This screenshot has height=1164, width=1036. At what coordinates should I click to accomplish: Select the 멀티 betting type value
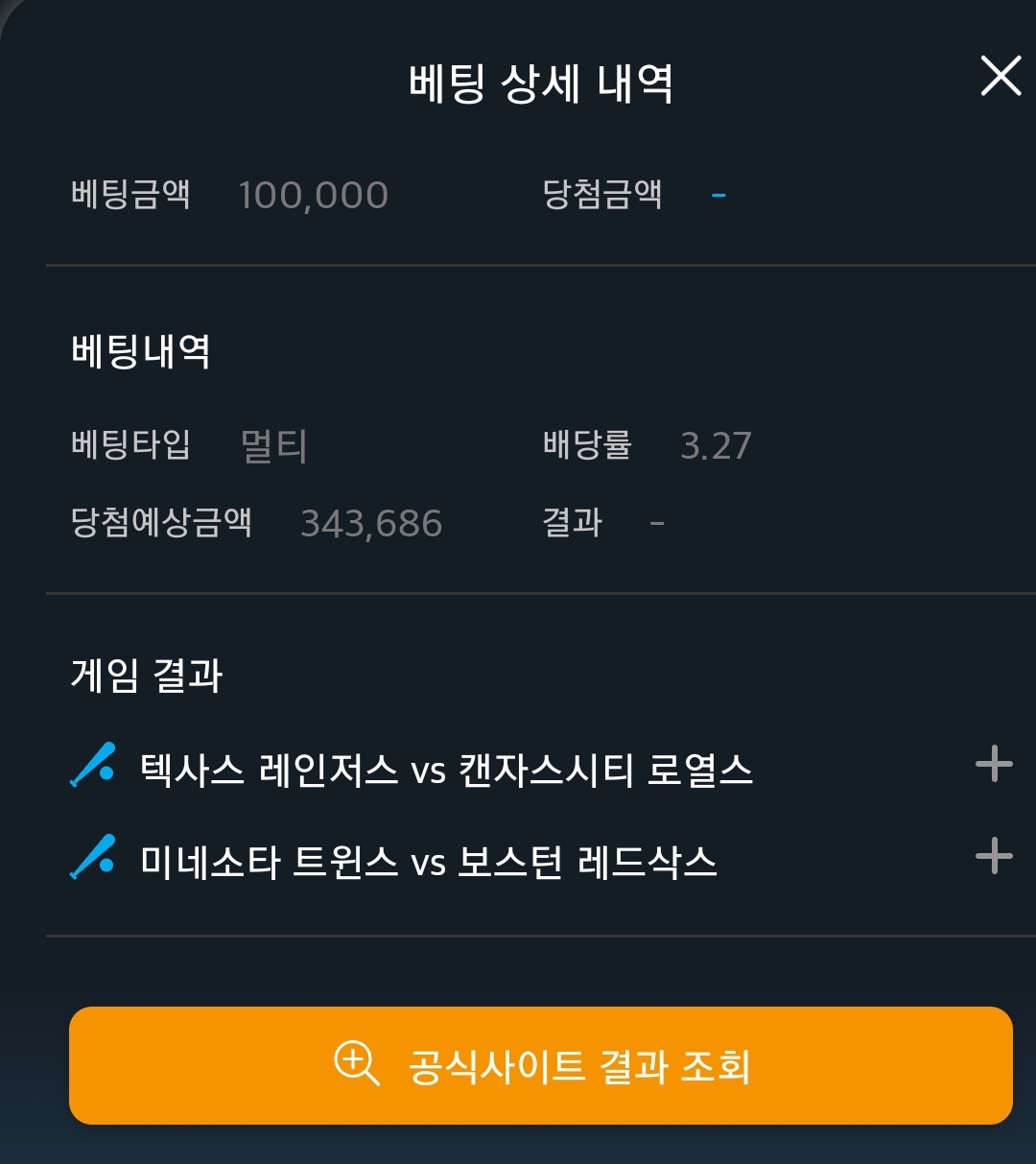click(x=272, y=445)
